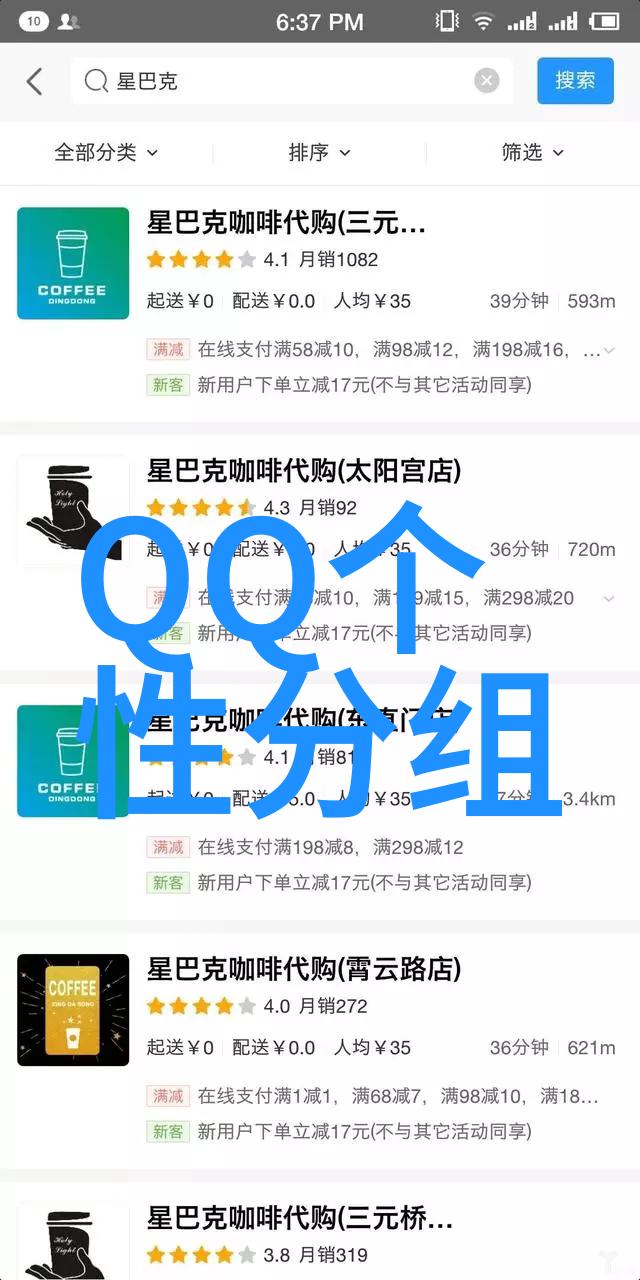The width and height of the screenshot is (640, 1280).
Task: Open the 593m 星巴克咖啡代购(三元… store
Action: pos(286,222)
